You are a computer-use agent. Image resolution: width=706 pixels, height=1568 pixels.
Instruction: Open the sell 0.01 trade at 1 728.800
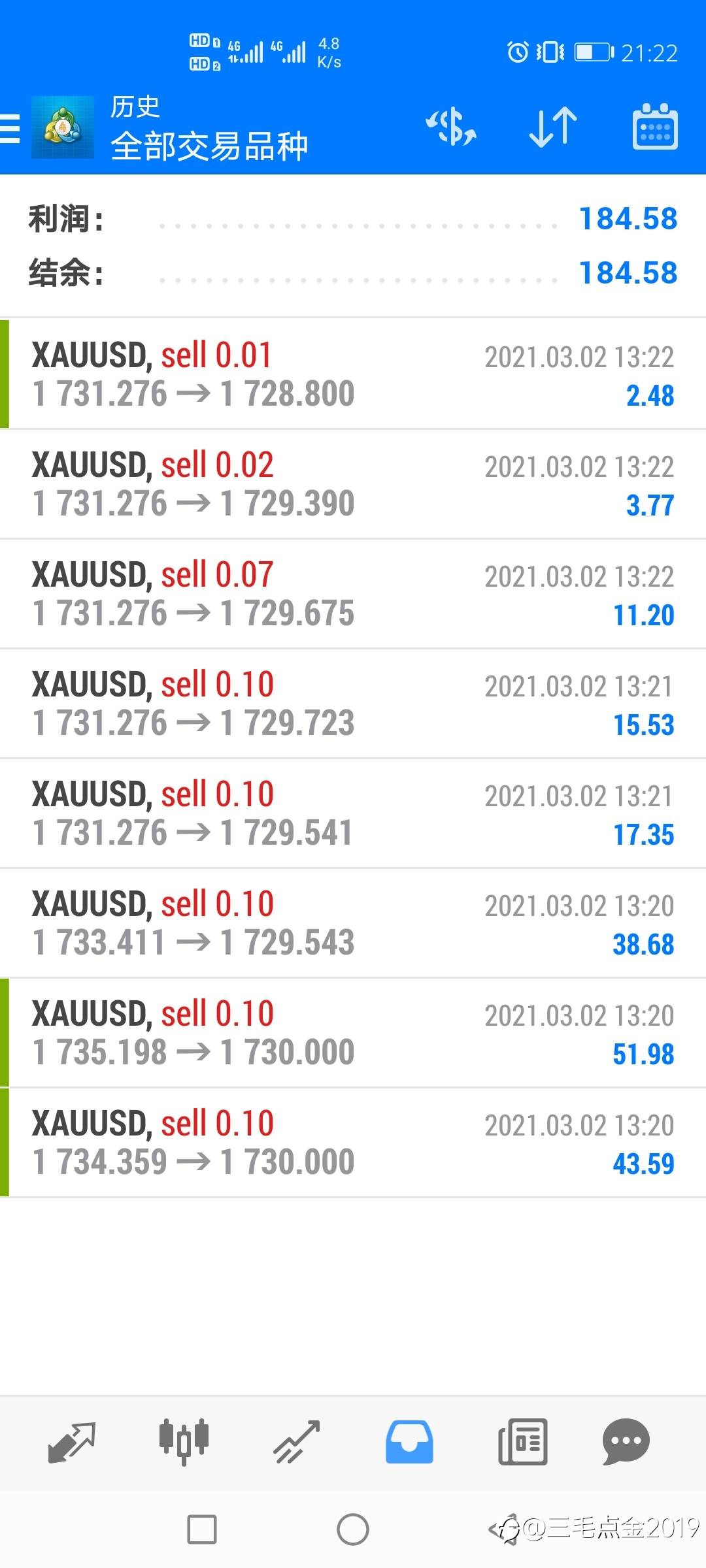click(x=353, y=374)
